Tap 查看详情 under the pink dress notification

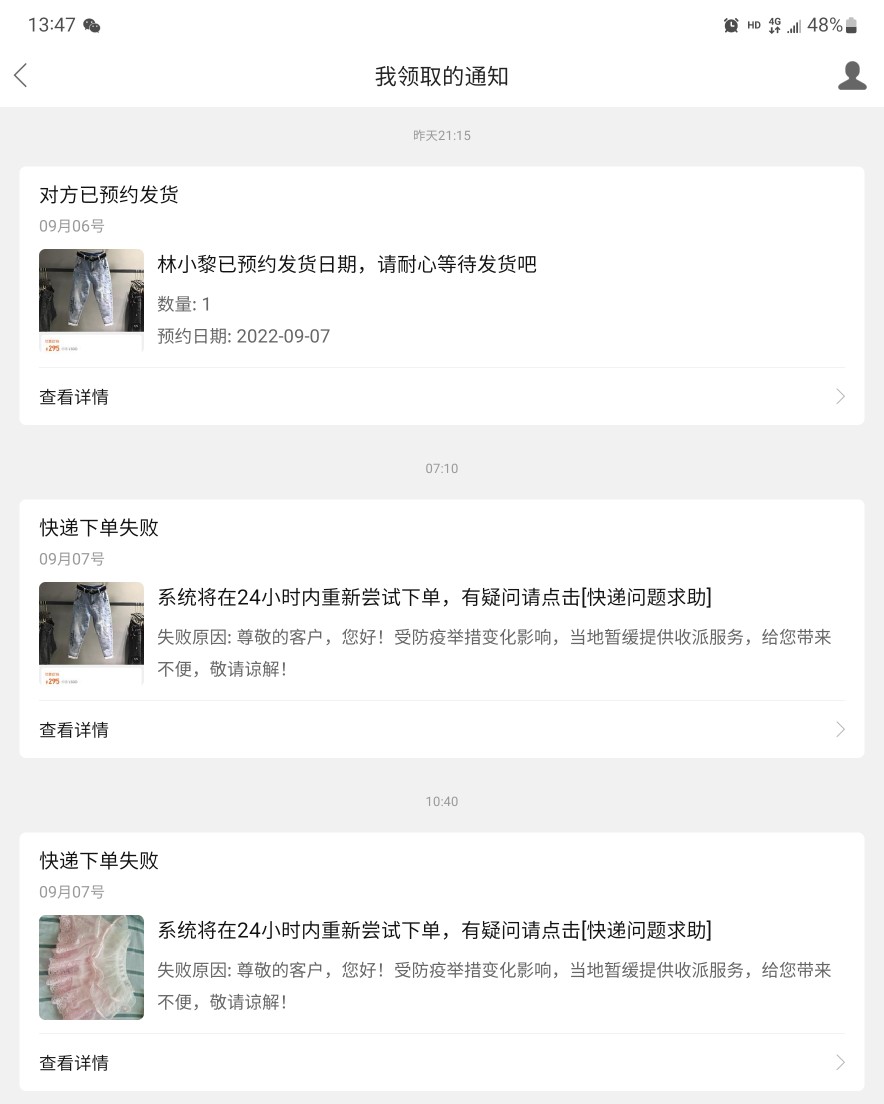pyautogui.click(x=441, y=1063)
